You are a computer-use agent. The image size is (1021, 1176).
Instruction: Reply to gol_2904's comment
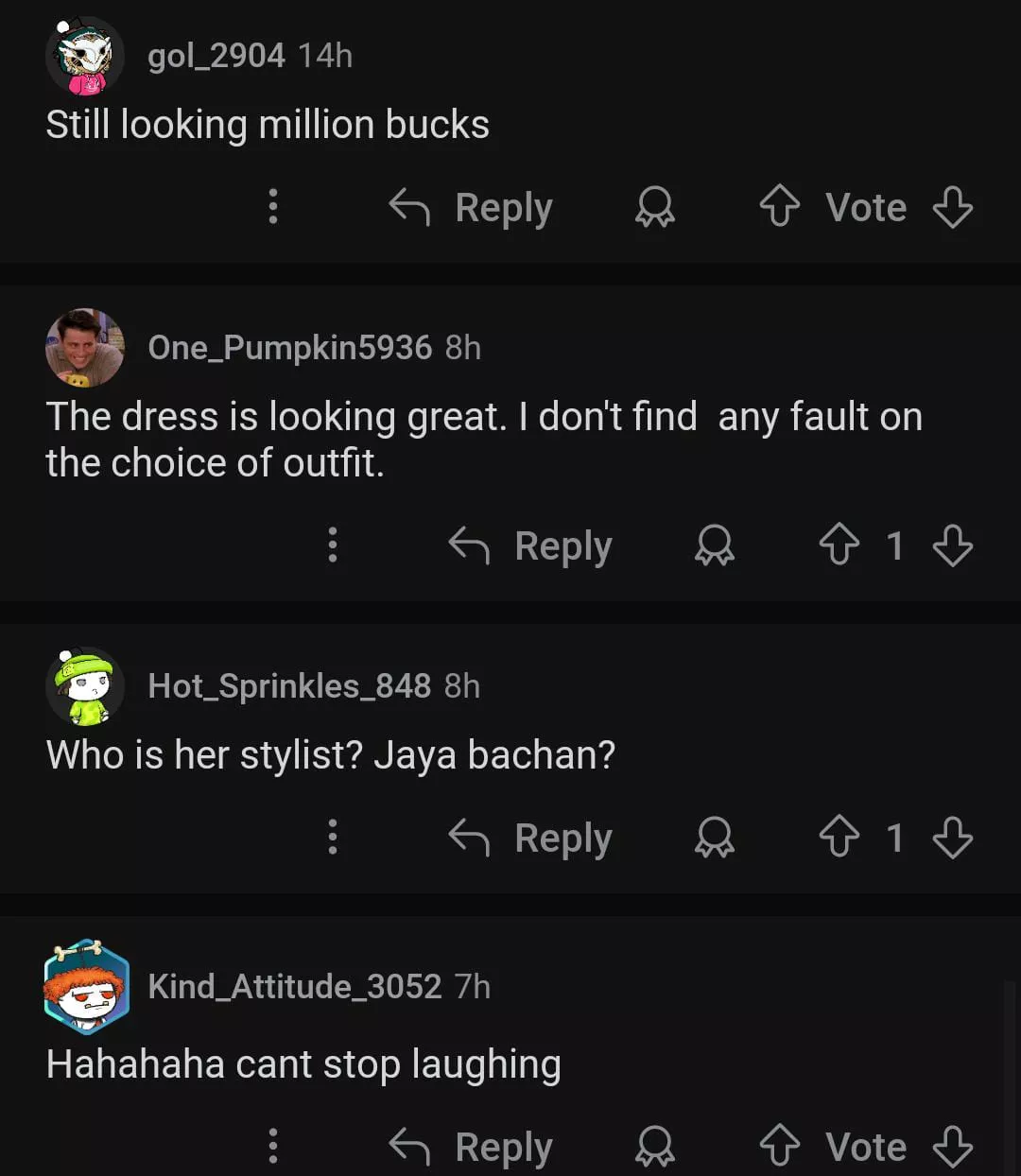[x=472, y=207]
